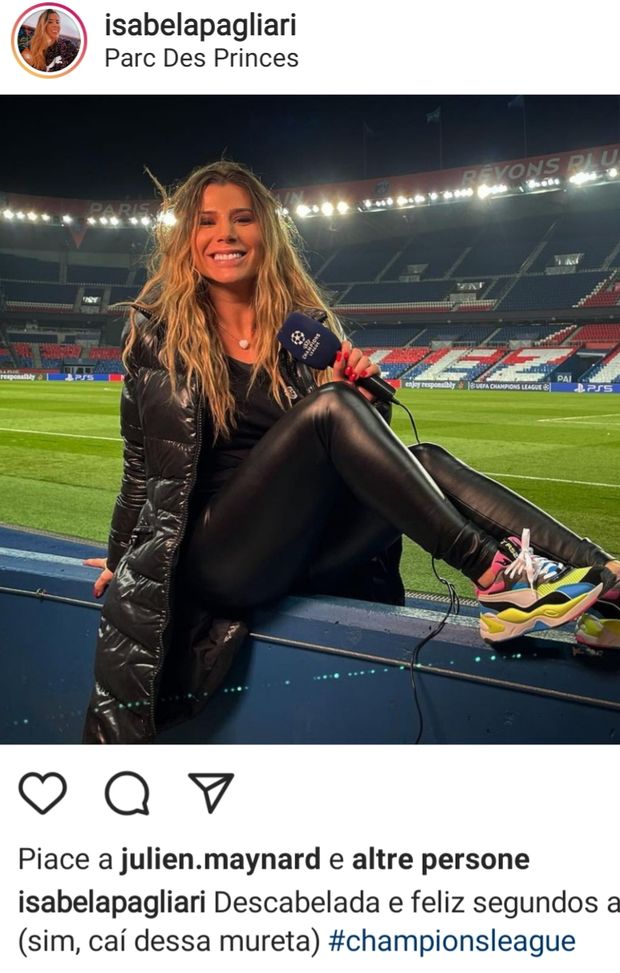Share this post via the paper plane
The image size is (620, 973).
[x=210, y=792]
